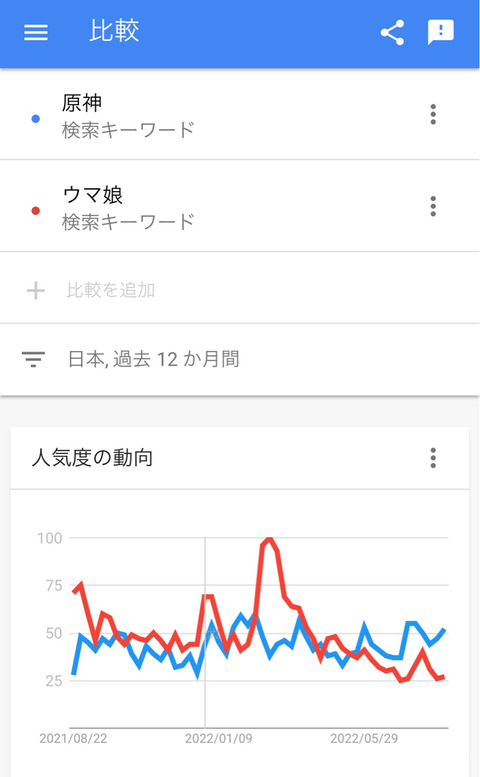This screenshot has height=777, width=480.
Task: Add another term via 比較を追加
Action: (x=240, y=290)
